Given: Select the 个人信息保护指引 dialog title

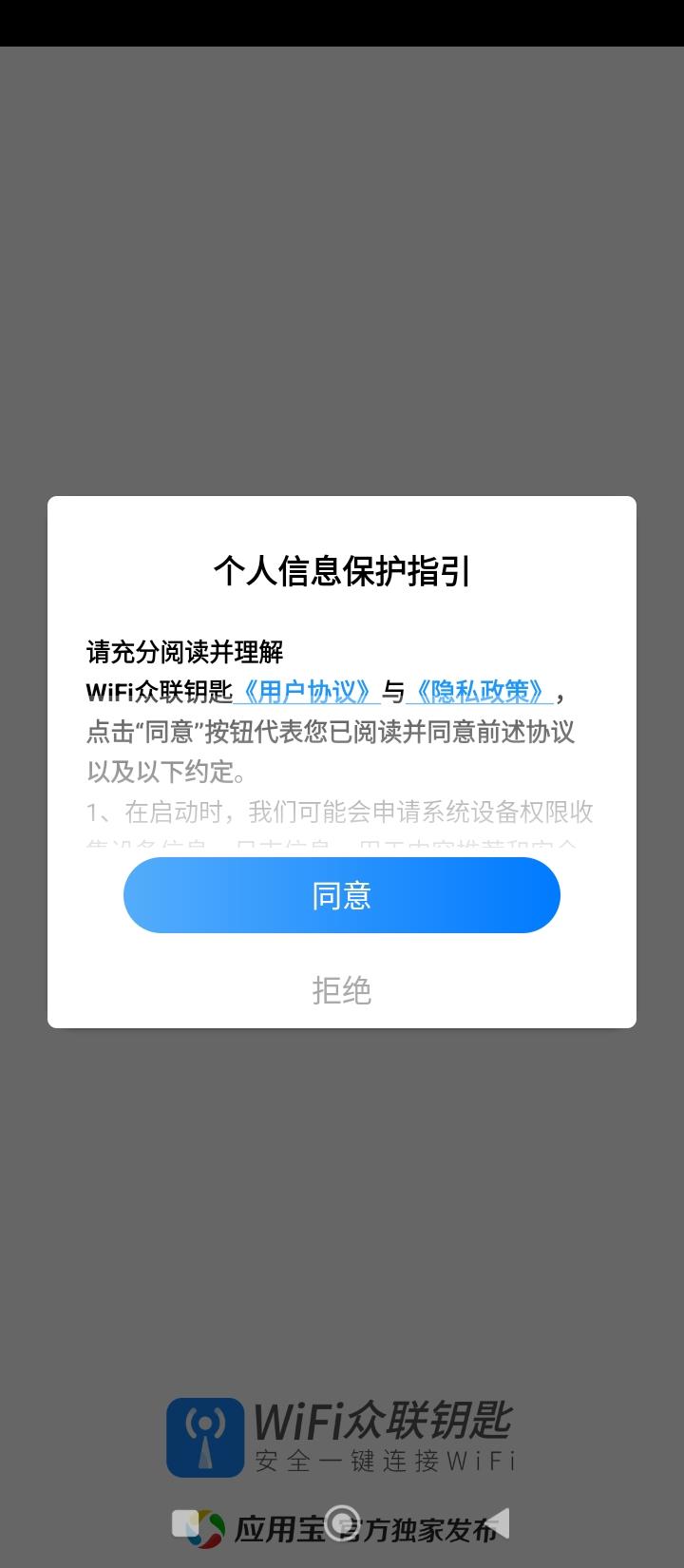Looking at the screenshot, I should point(344,571).
